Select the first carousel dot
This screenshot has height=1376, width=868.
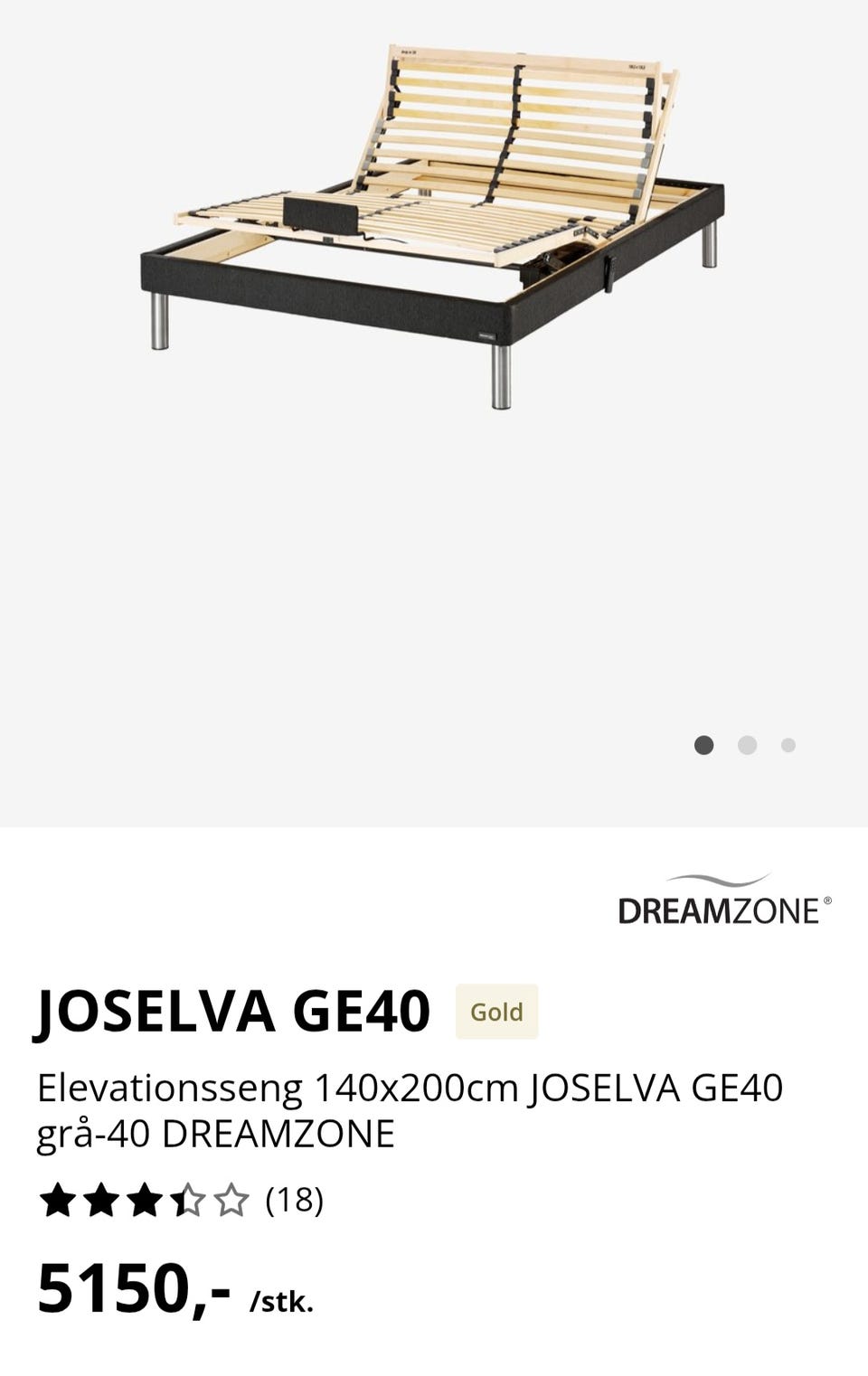(703, 743)
